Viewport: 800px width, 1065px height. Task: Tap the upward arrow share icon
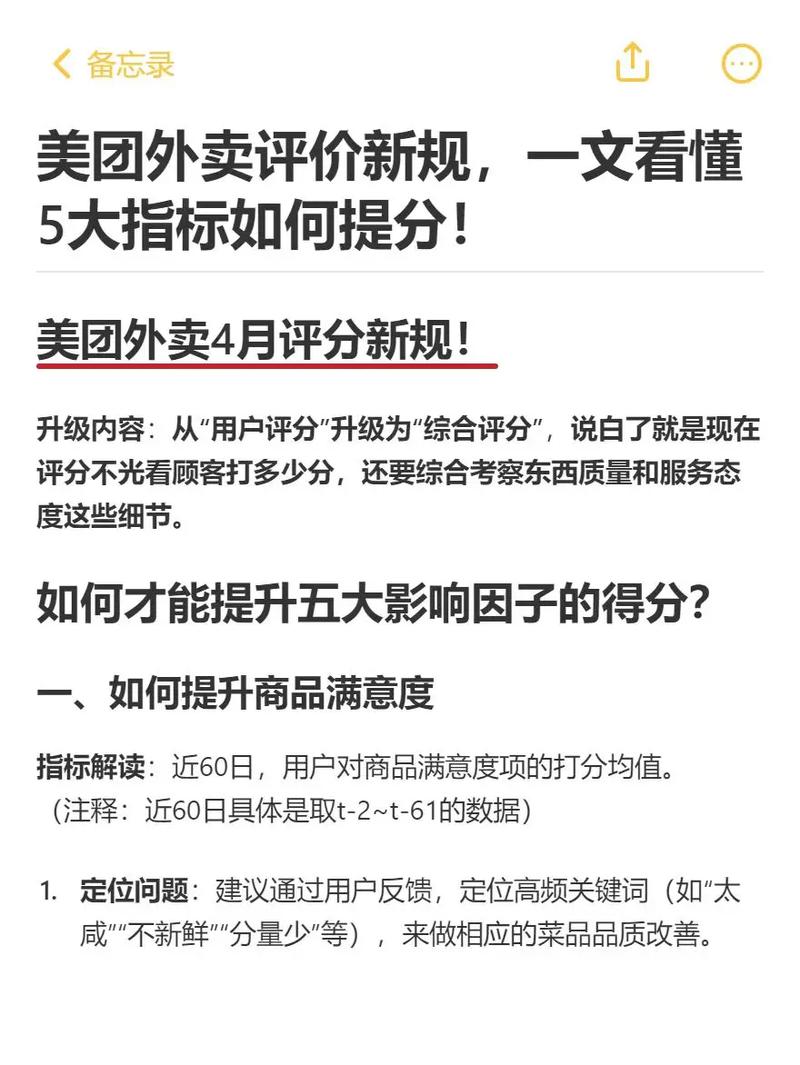pyautogui.click(x=631, y=63)
